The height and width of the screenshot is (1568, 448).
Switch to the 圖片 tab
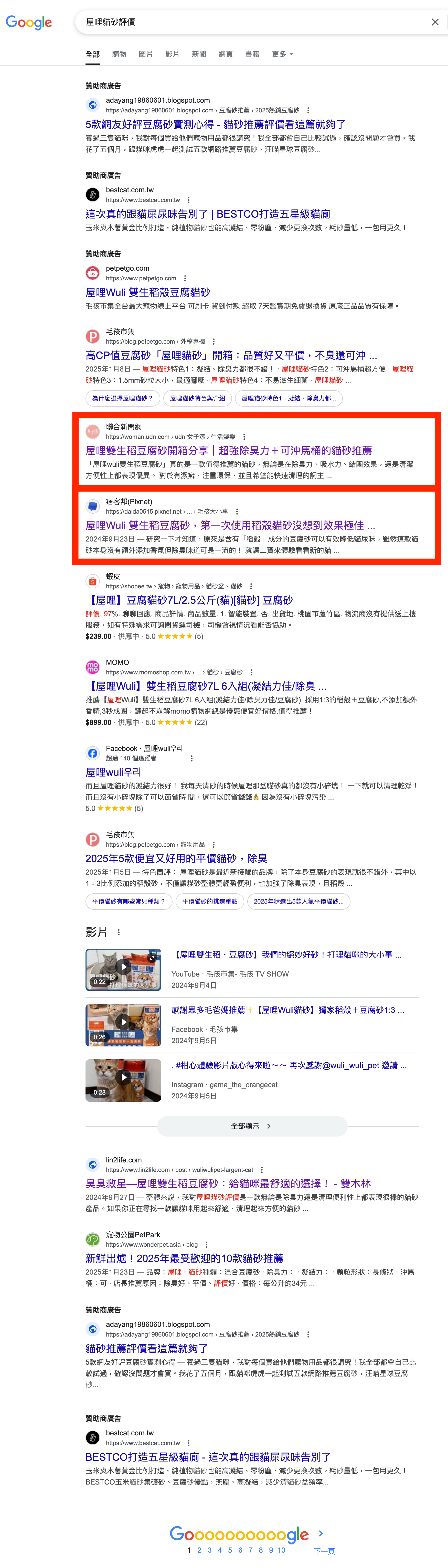coord(145,54)
